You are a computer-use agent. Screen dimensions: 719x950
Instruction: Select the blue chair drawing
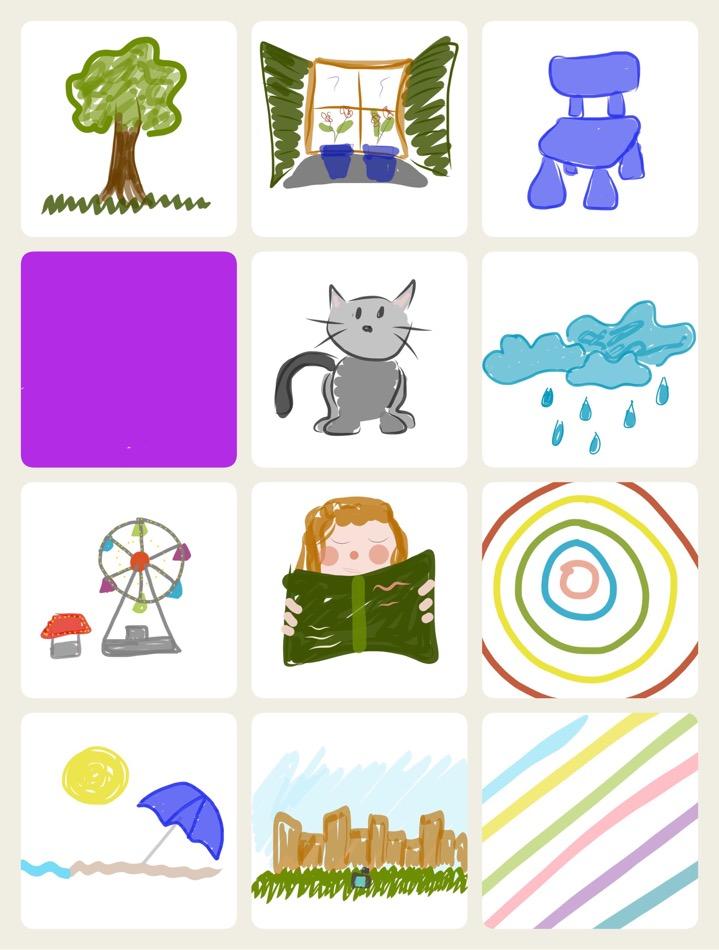point(590,129)
